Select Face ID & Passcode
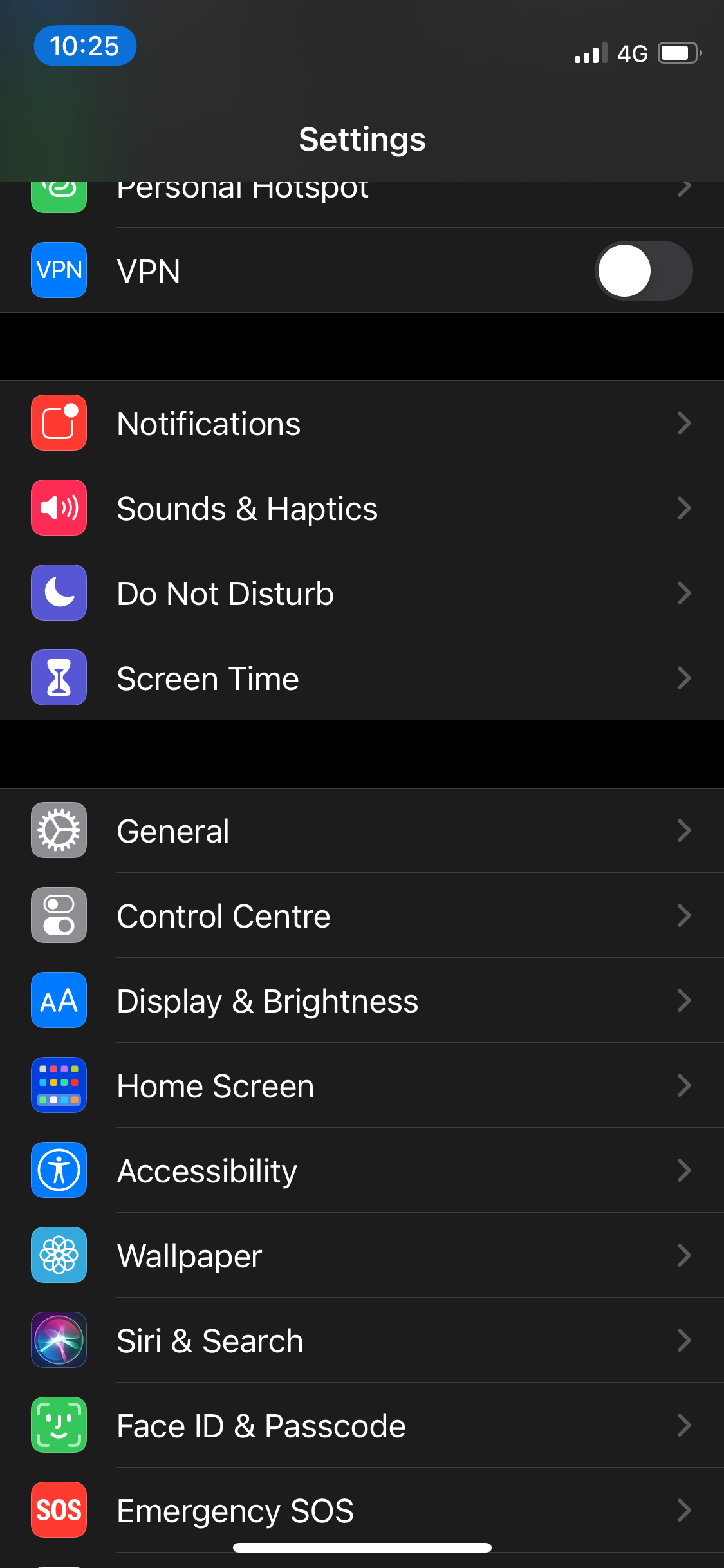 point(360,1426)
